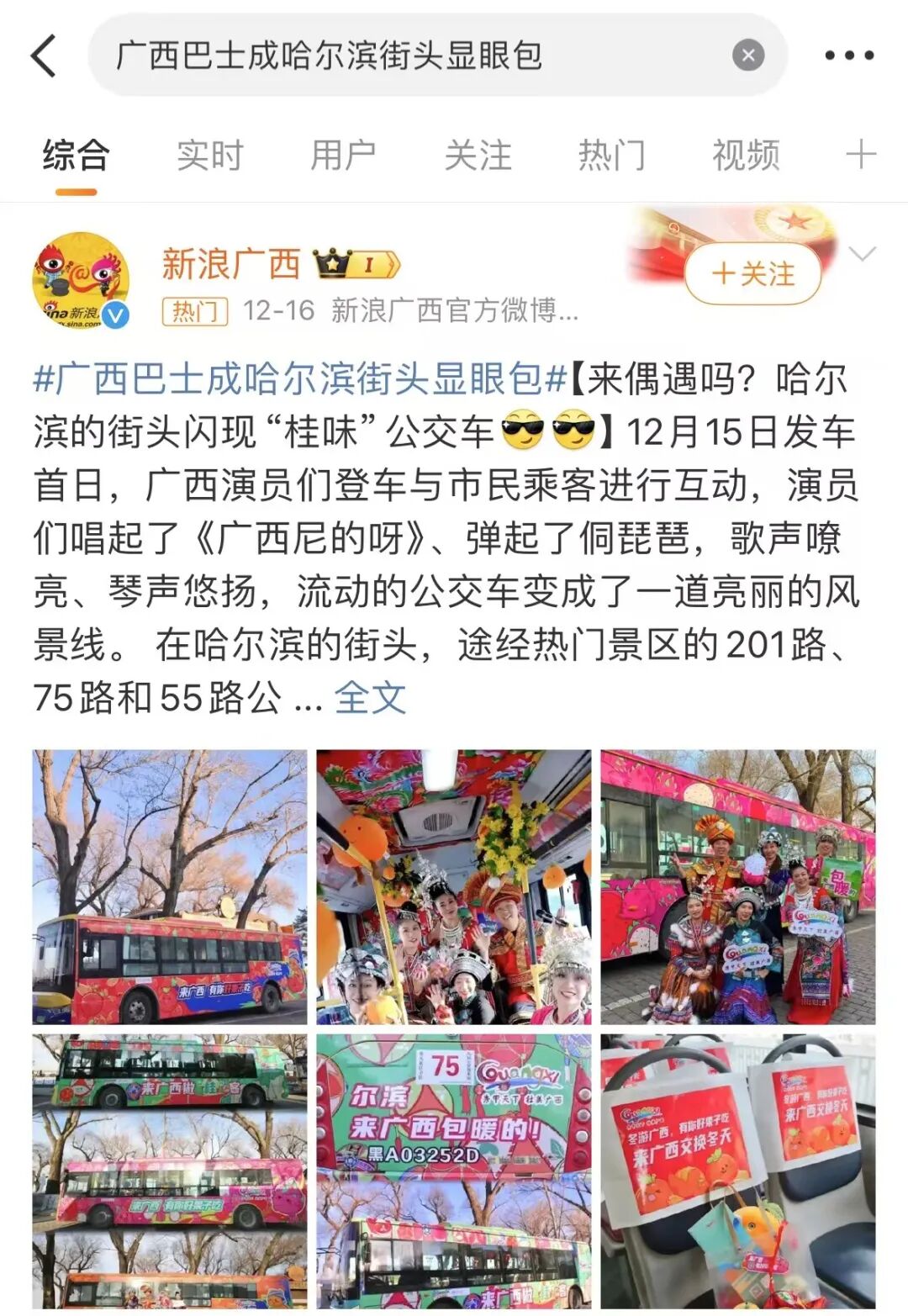
Task: Switch to the 实时 tab
Action: (x=209, y=156)
